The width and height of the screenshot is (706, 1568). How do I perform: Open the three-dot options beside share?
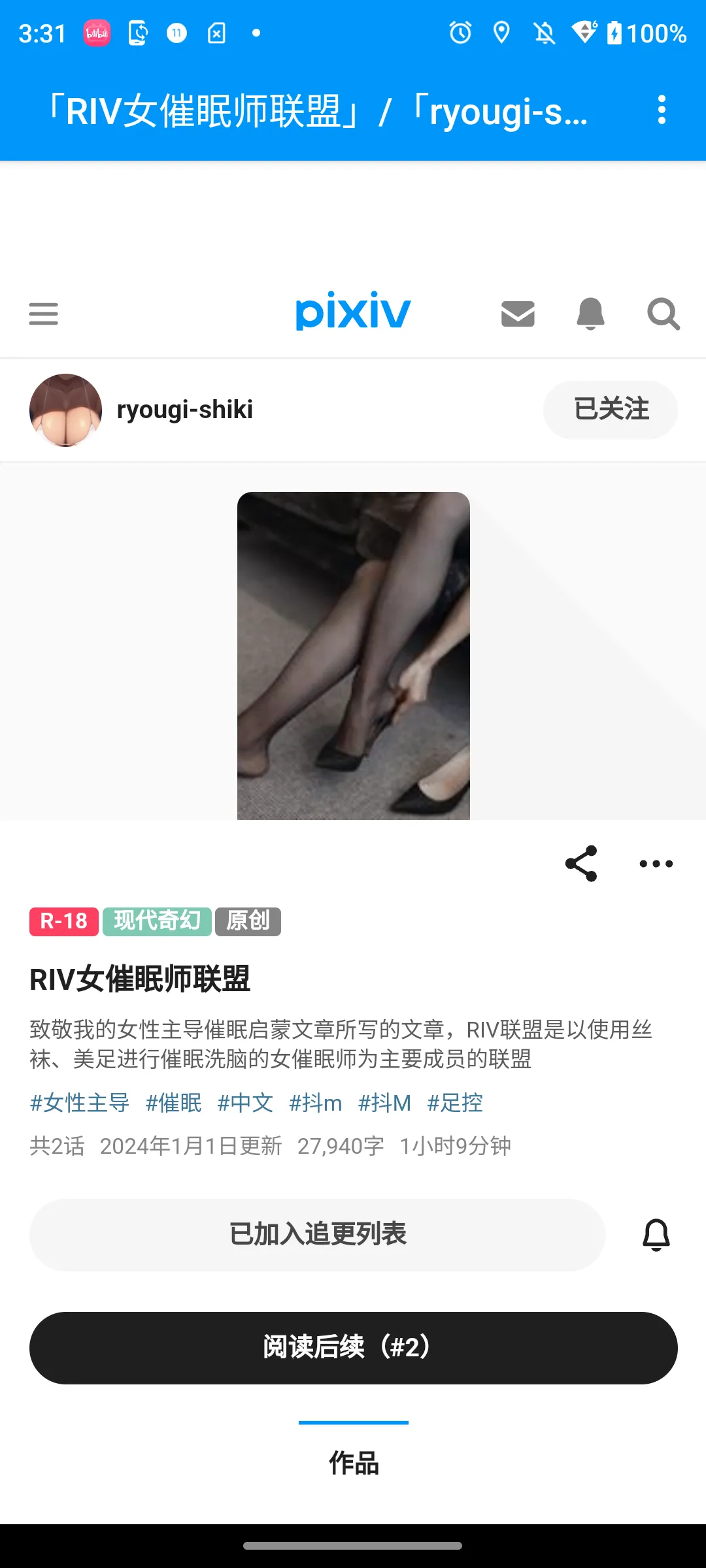[656, 863]
